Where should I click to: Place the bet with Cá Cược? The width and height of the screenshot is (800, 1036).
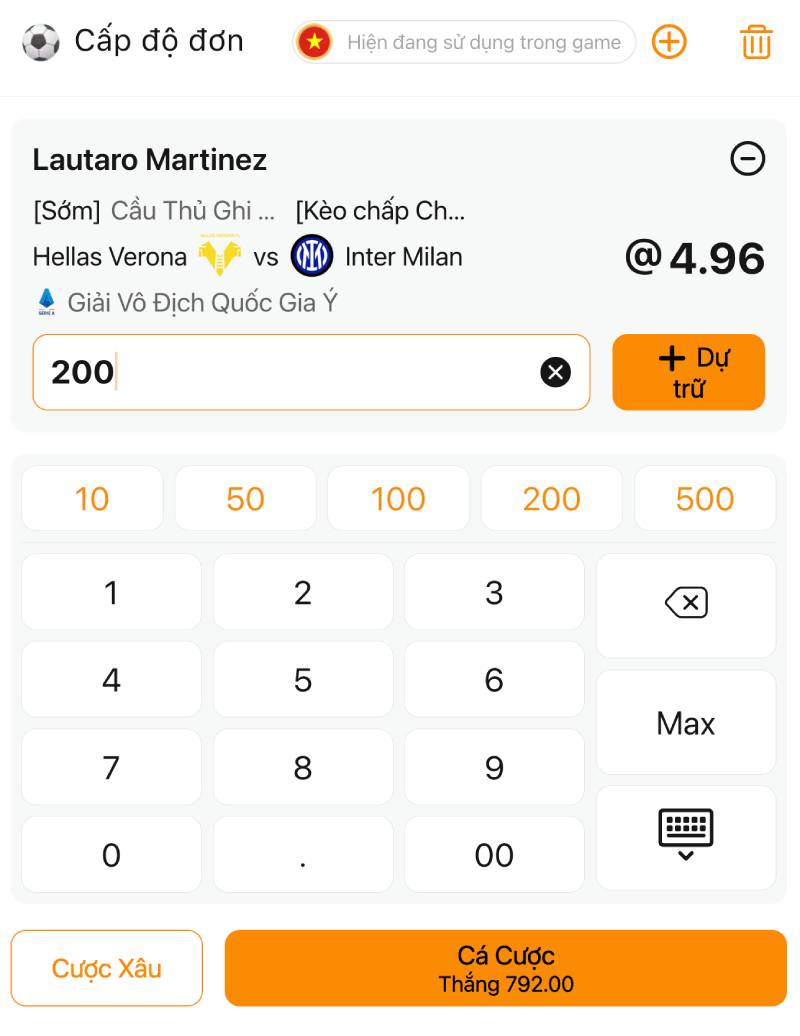(506, 968)
